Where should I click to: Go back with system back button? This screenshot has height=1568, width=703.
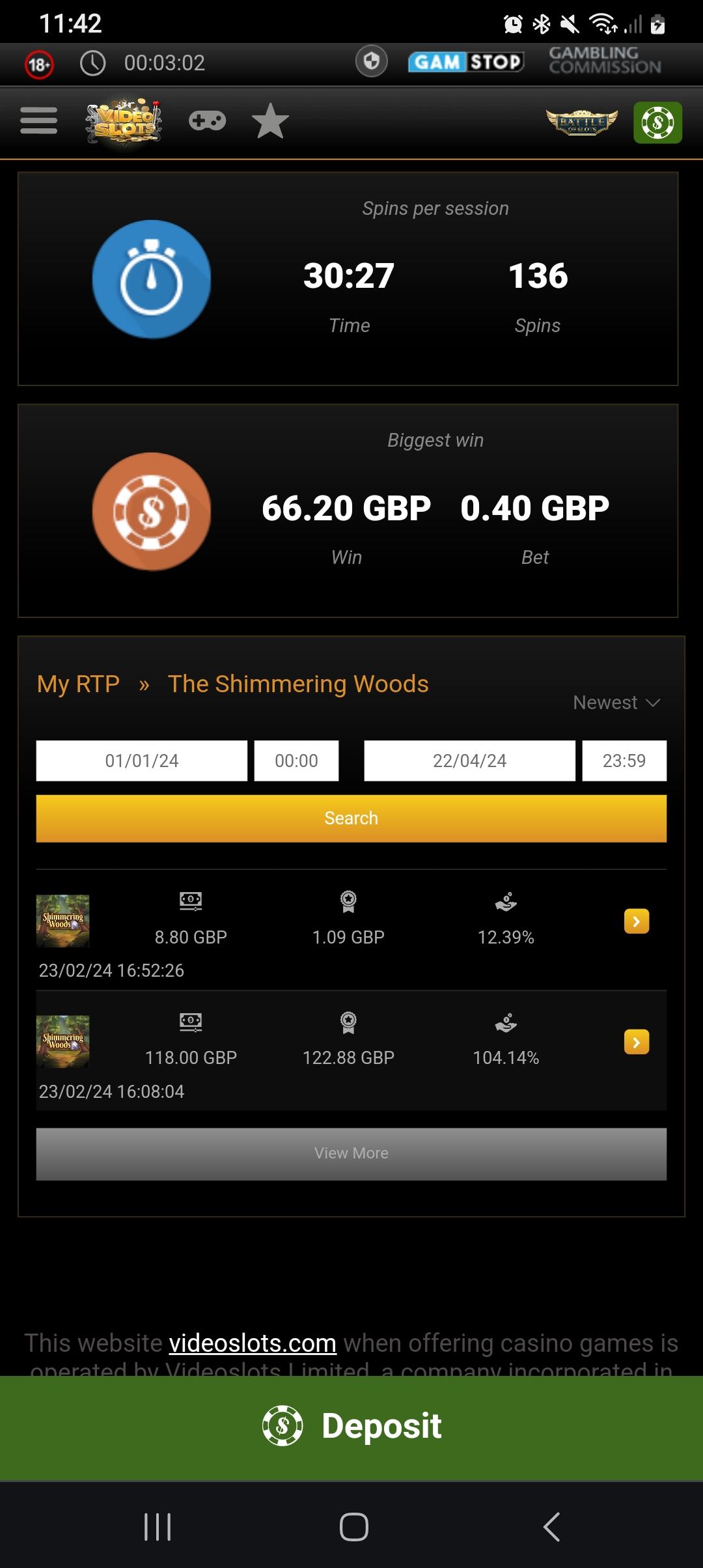point(551,1526)
